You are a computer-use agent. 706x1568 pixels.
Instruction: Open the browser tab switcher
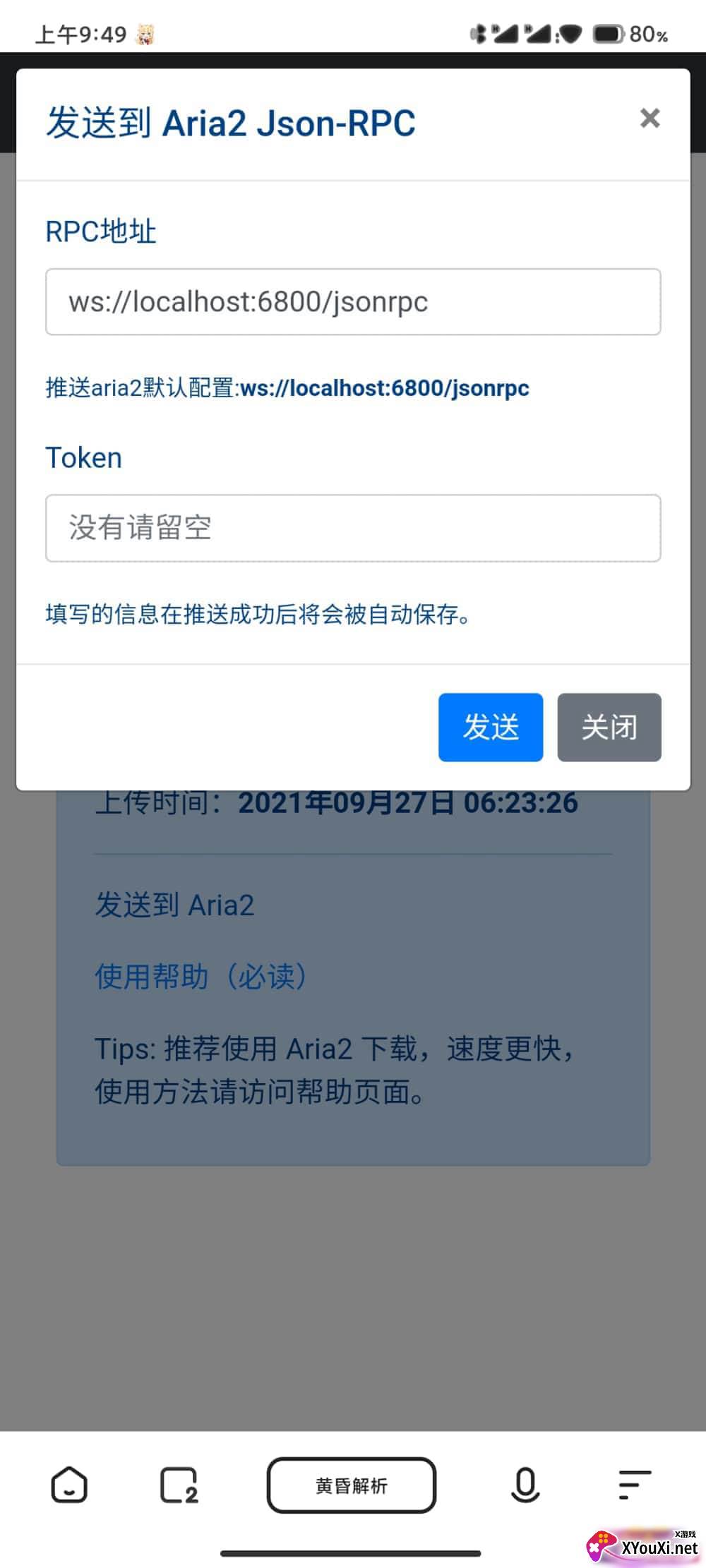[x=179, y=1485]
